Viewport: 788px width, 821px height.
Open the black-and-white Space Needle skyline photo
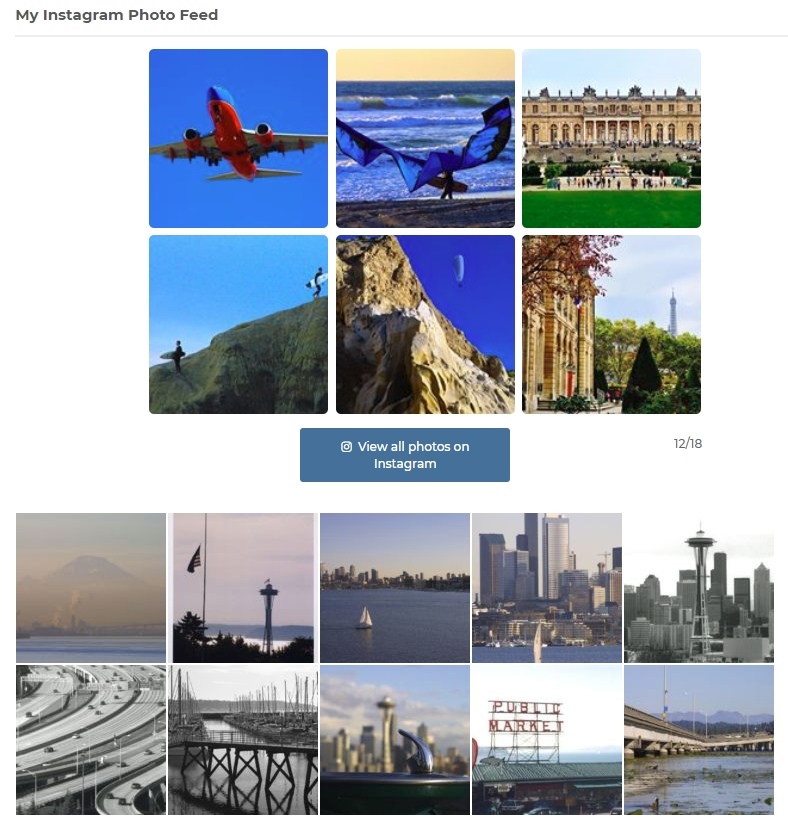[698, 587]
